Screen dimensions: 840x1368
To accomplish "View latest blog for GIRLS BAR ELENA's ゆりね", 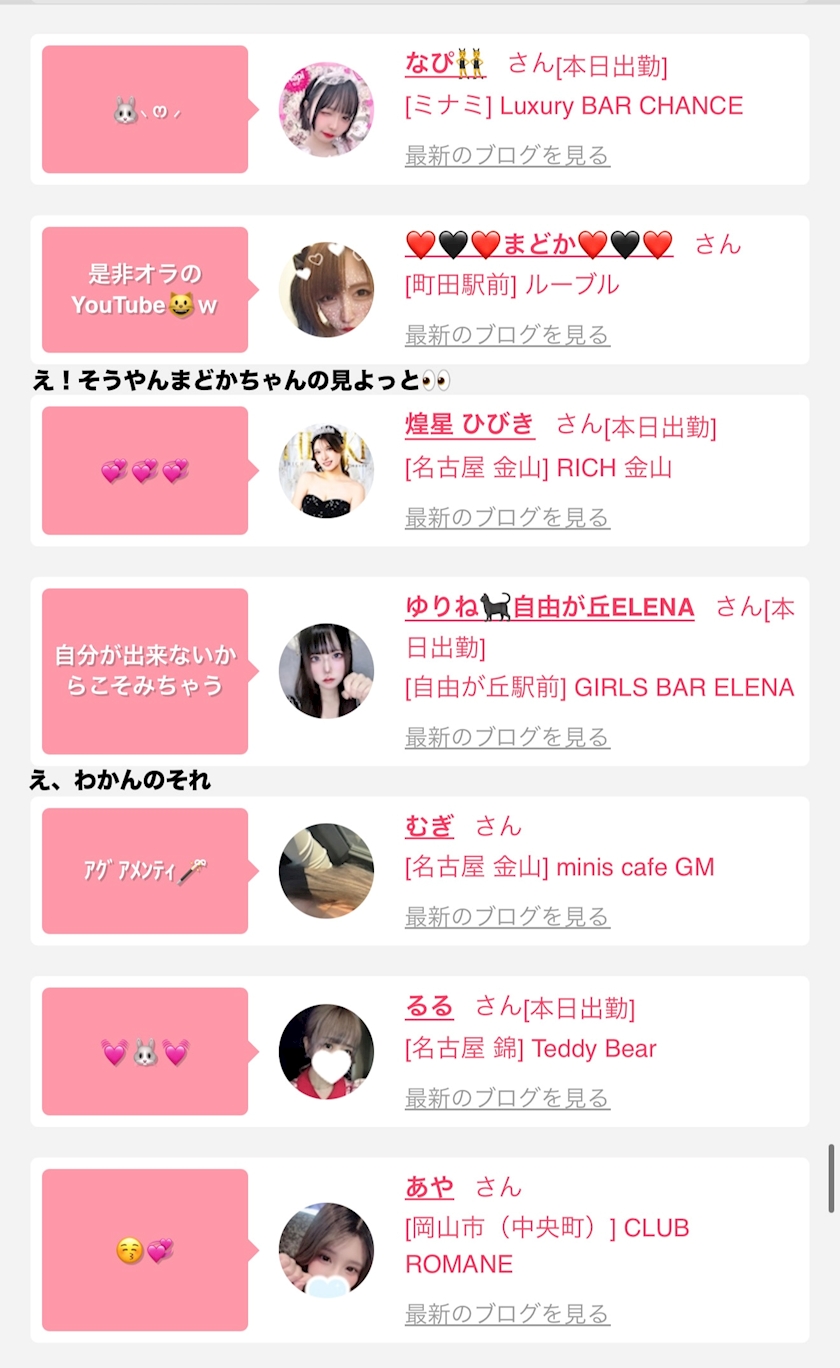I will [x=507, y=737].
